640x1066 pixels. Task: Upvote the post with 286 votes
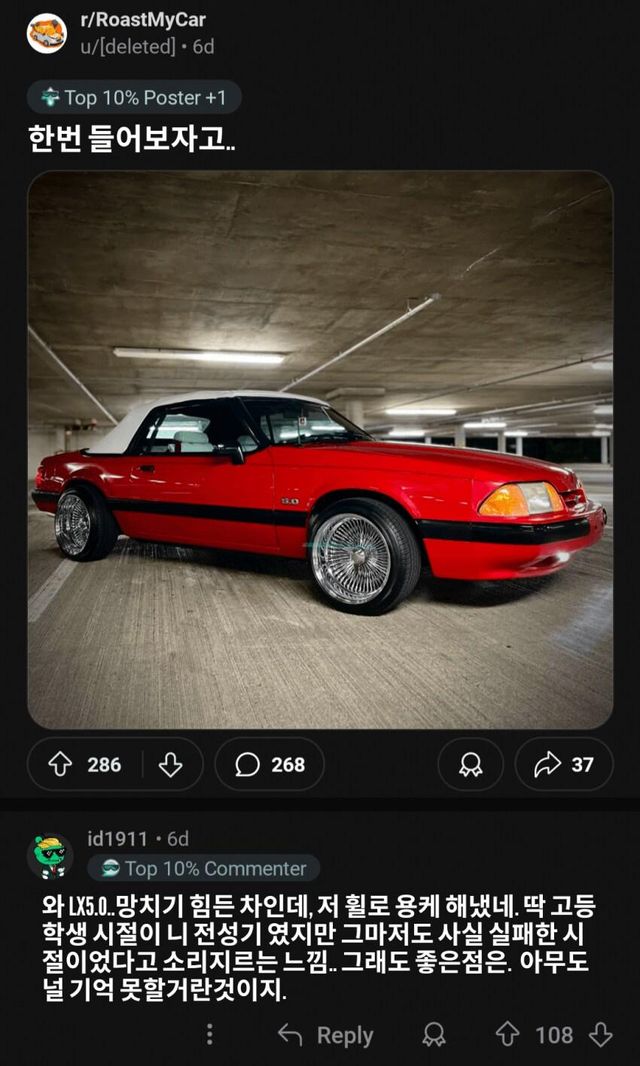(61, 765)
